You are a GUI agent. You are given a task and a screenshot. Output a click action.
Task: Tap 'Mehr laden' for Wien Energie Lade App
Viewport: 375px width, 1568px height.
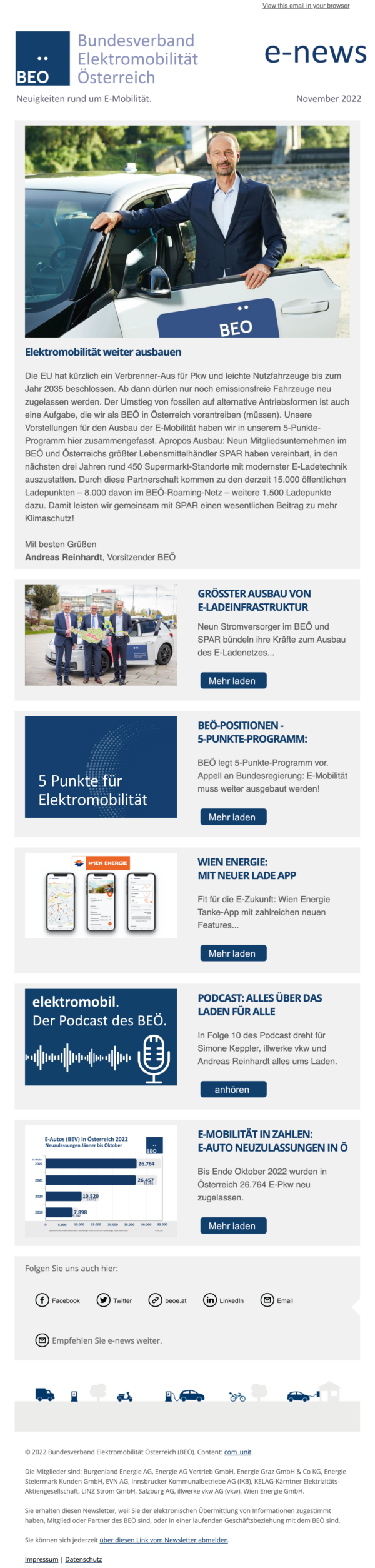click(x=233, y=953)
